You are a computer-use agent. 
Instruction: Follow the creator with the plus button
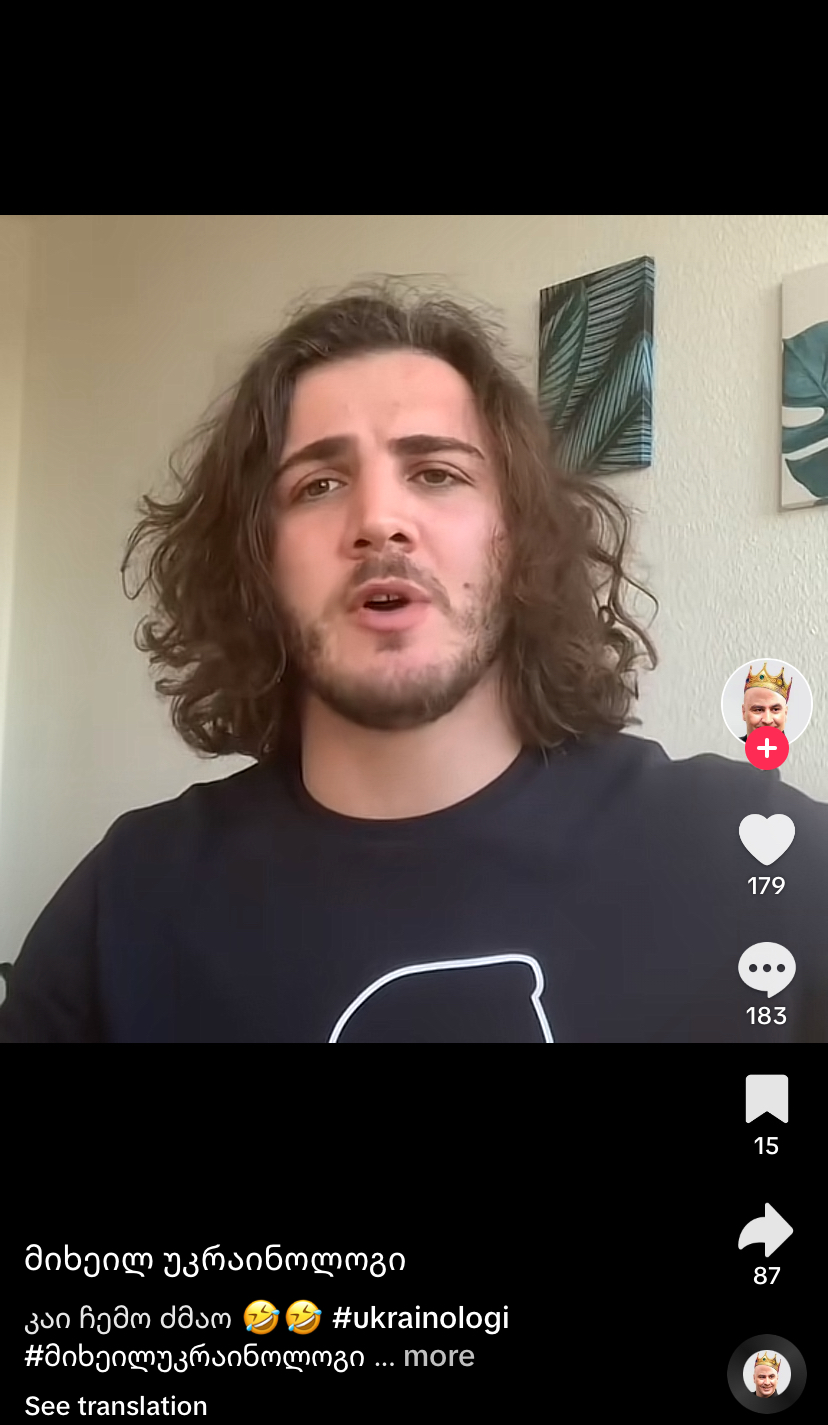(766, 749)
